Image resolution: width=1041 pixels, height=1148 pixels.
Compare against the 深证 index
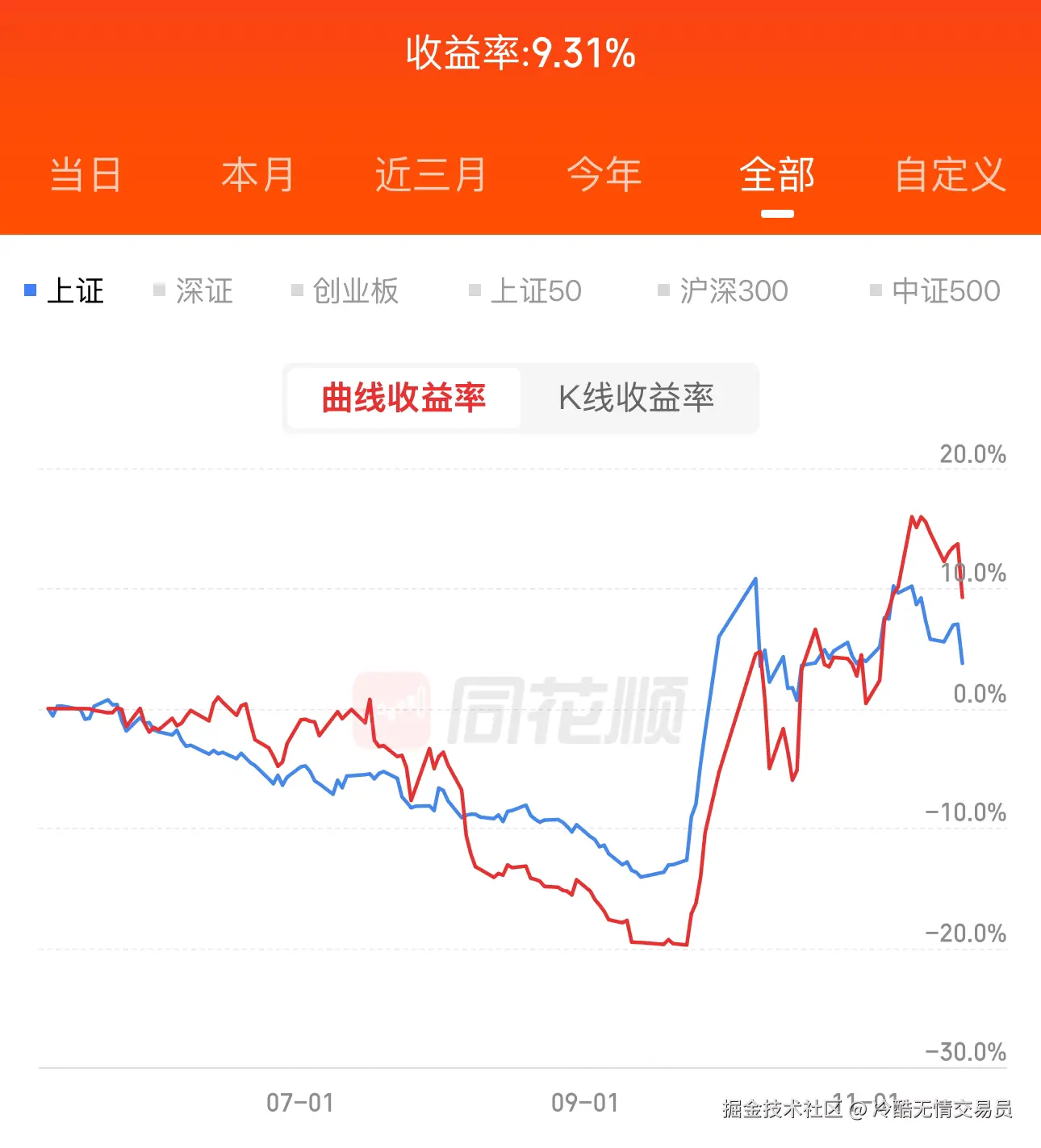[194, 291]
